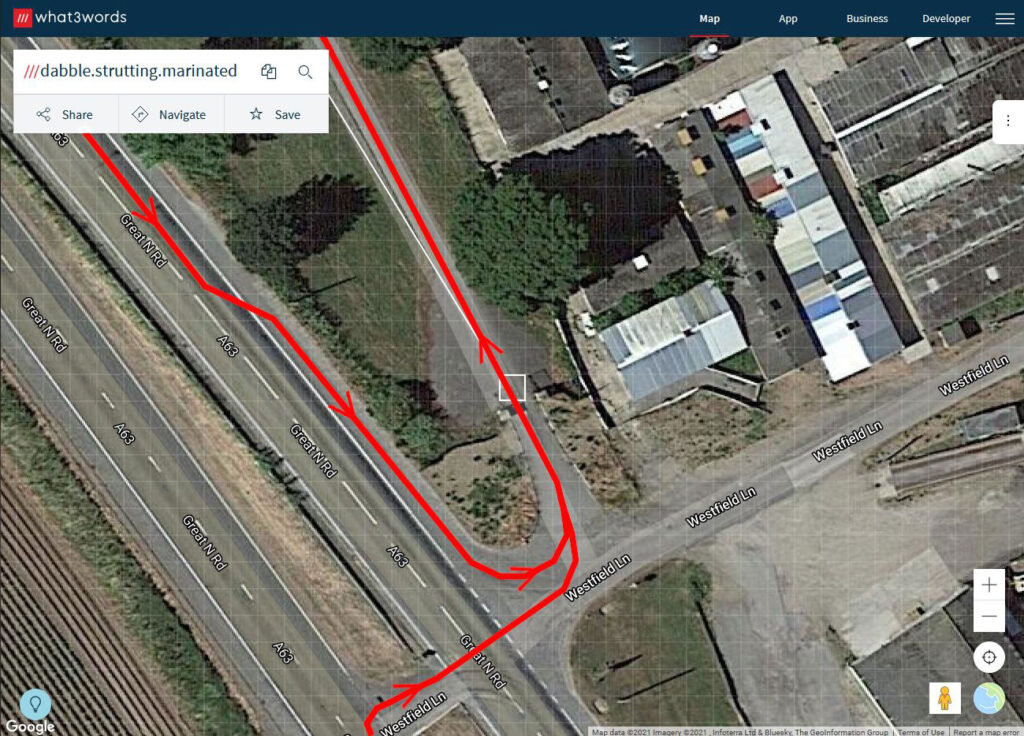Switch to the Map tab
Viewport: 1024px width, 736px height.
pos(709,19)
